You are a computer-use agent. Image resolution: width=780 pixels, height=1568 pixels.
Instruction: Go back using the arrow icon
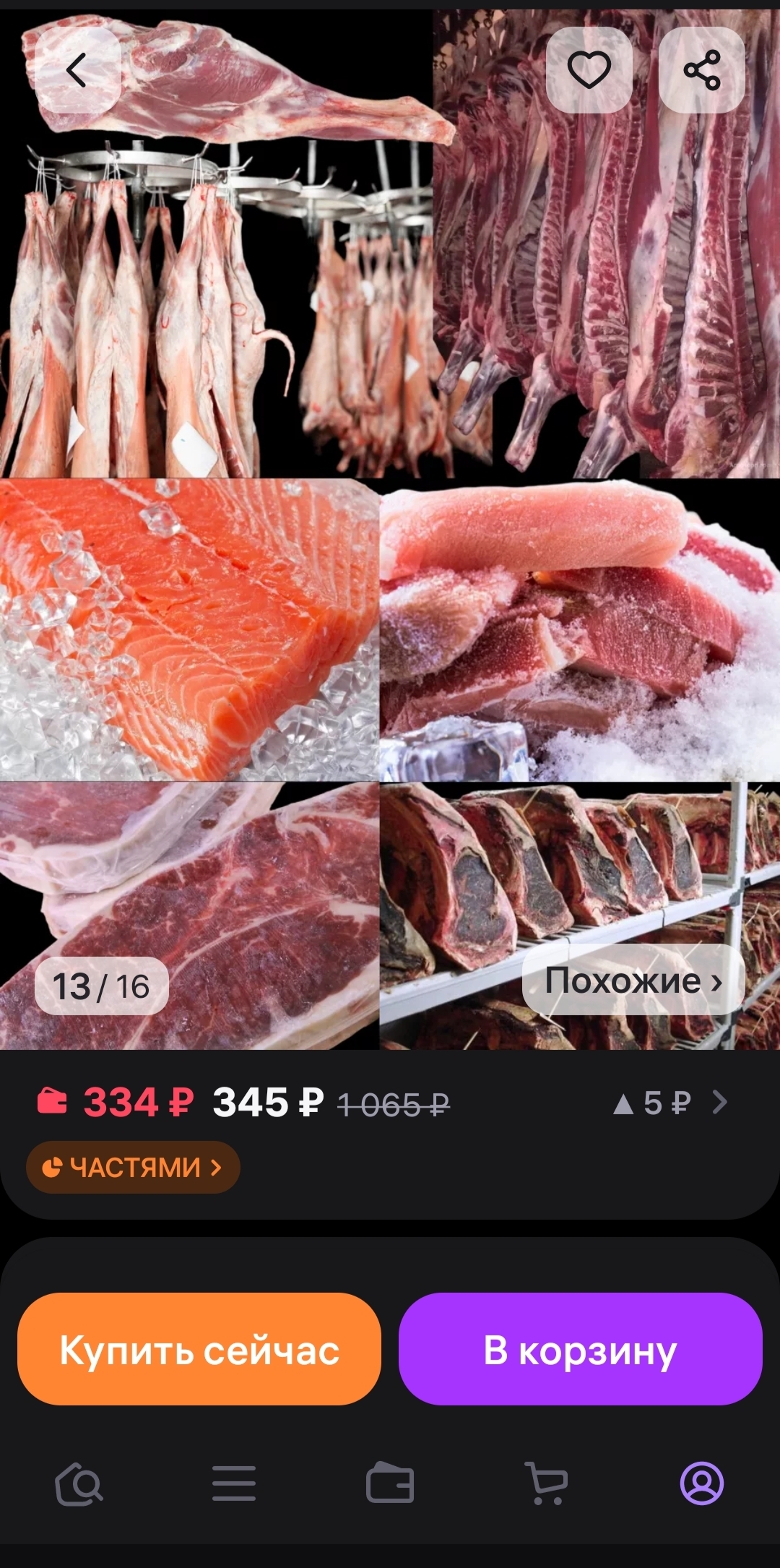coord(77,70)
